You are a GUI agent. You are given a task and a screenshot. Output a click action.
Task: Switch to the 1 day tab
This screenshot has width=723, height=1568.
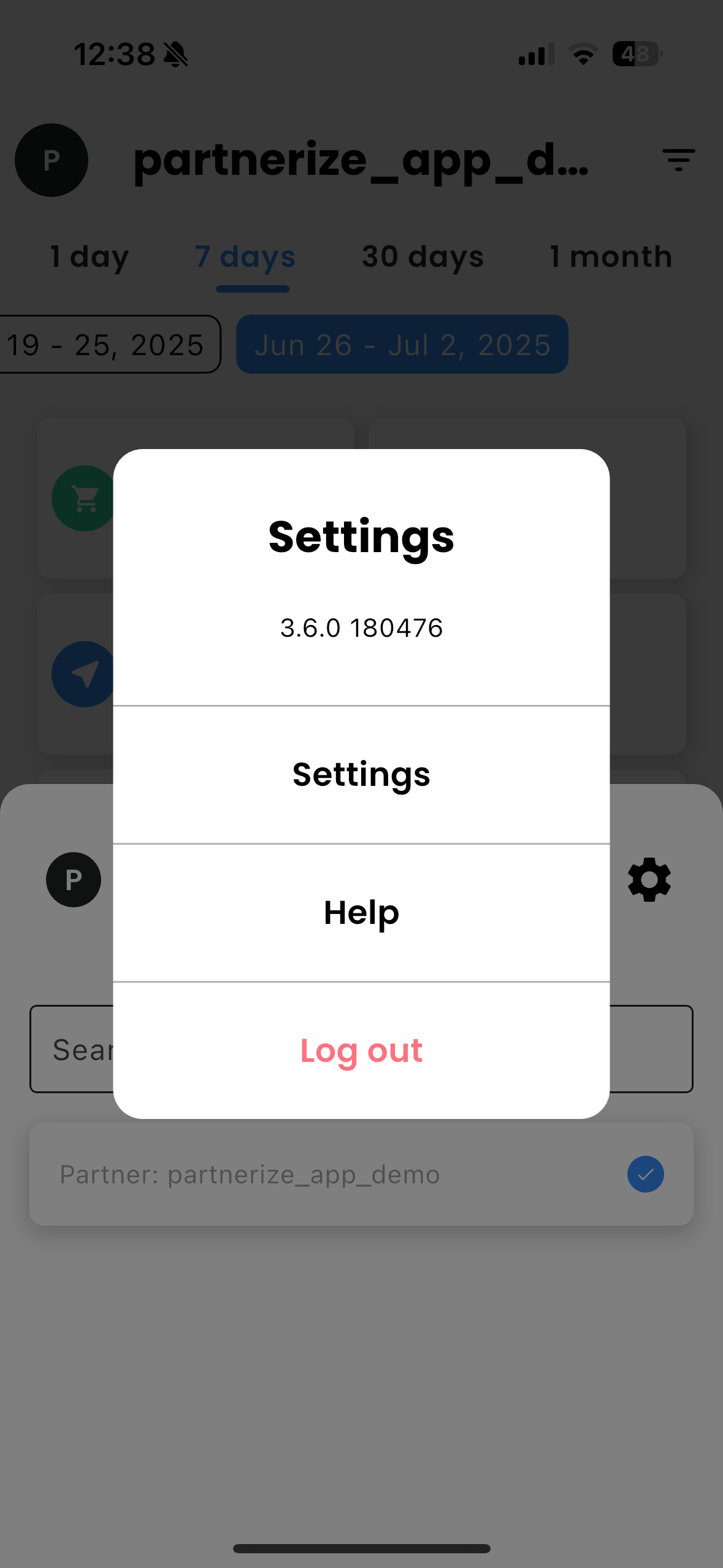pos(90,256)
